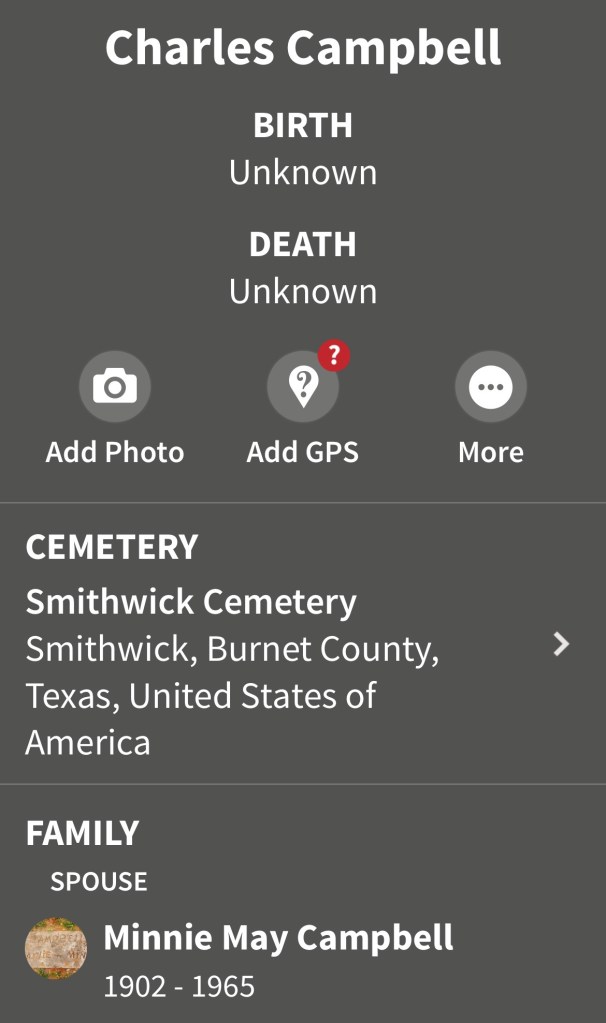
Task: Open Smithwick Cemetery details
Action: click(300, 645)
